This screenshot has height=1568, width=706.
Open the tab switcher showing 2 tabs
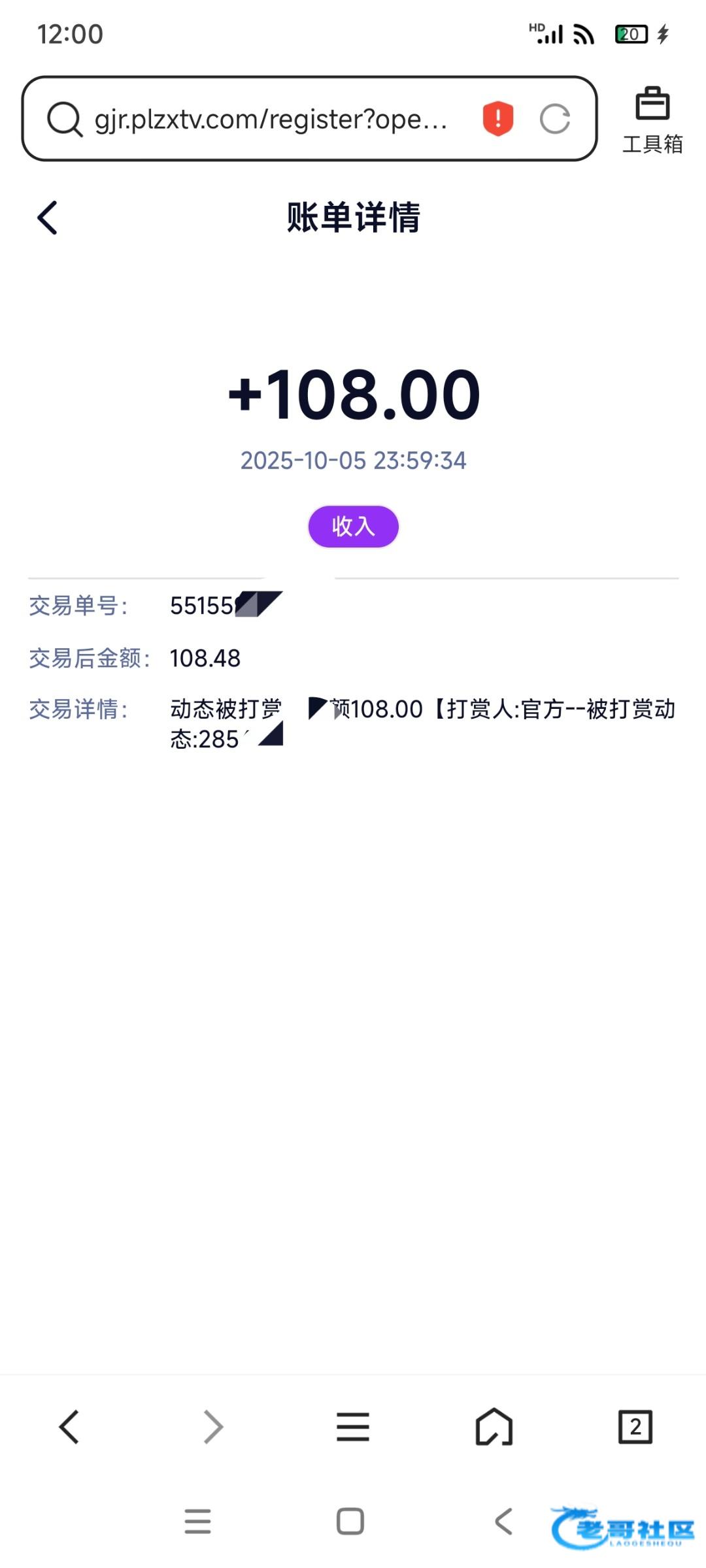click(635, 1426)
